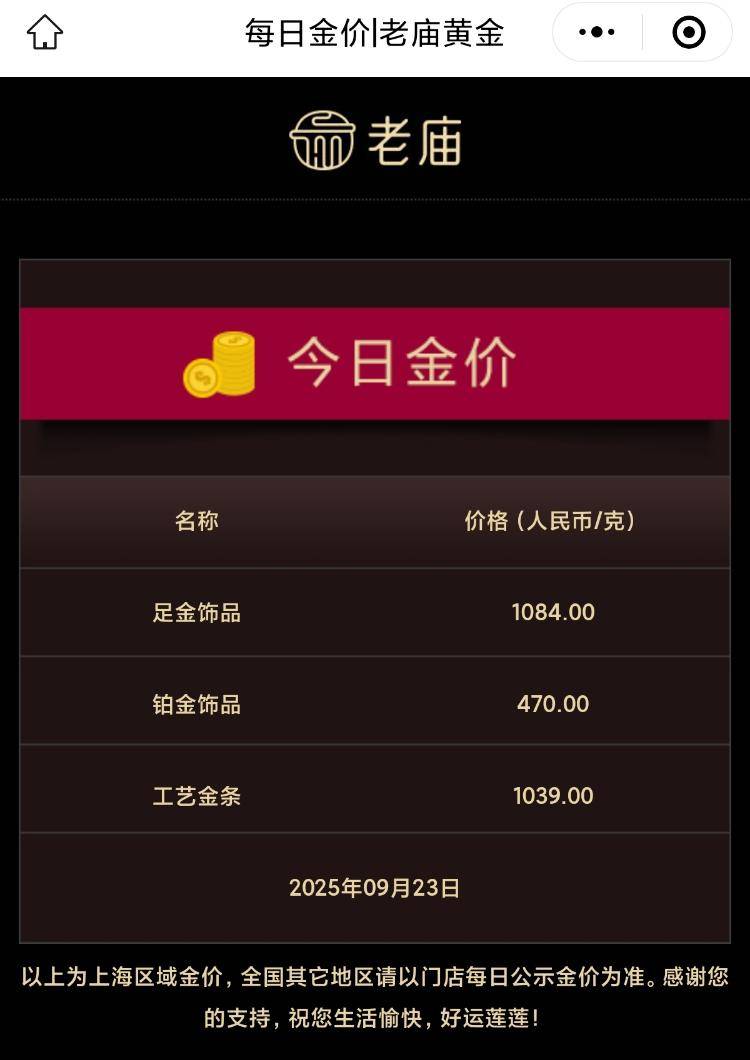
Task: Select the 价格（人民币/克）column header
Action: (553, 521)
